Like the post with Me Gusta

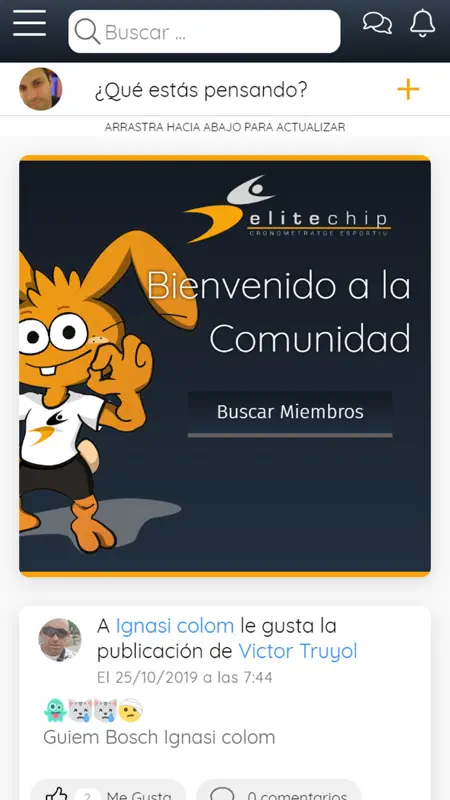pos(108,791)
